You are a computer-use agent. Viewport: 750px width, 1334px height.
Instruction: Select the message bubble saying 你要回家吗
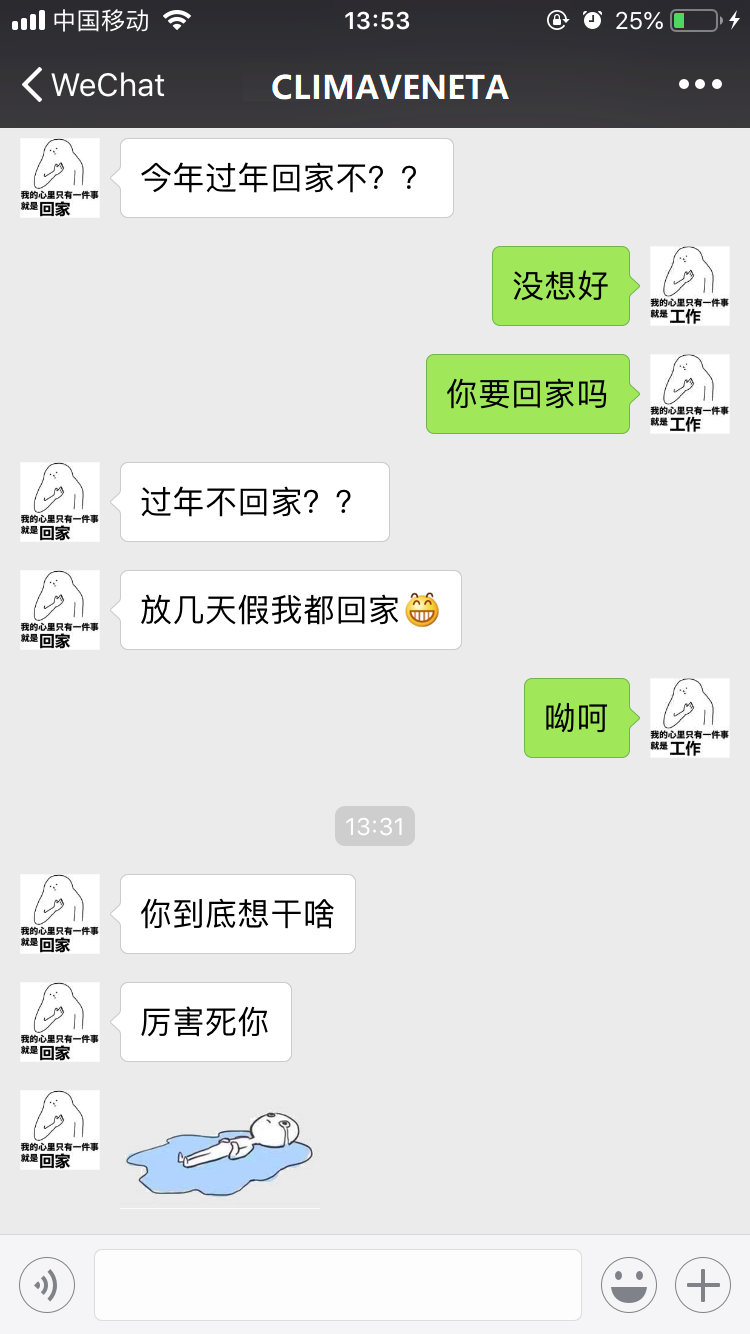pyautogui.click(x=527, y=393)
